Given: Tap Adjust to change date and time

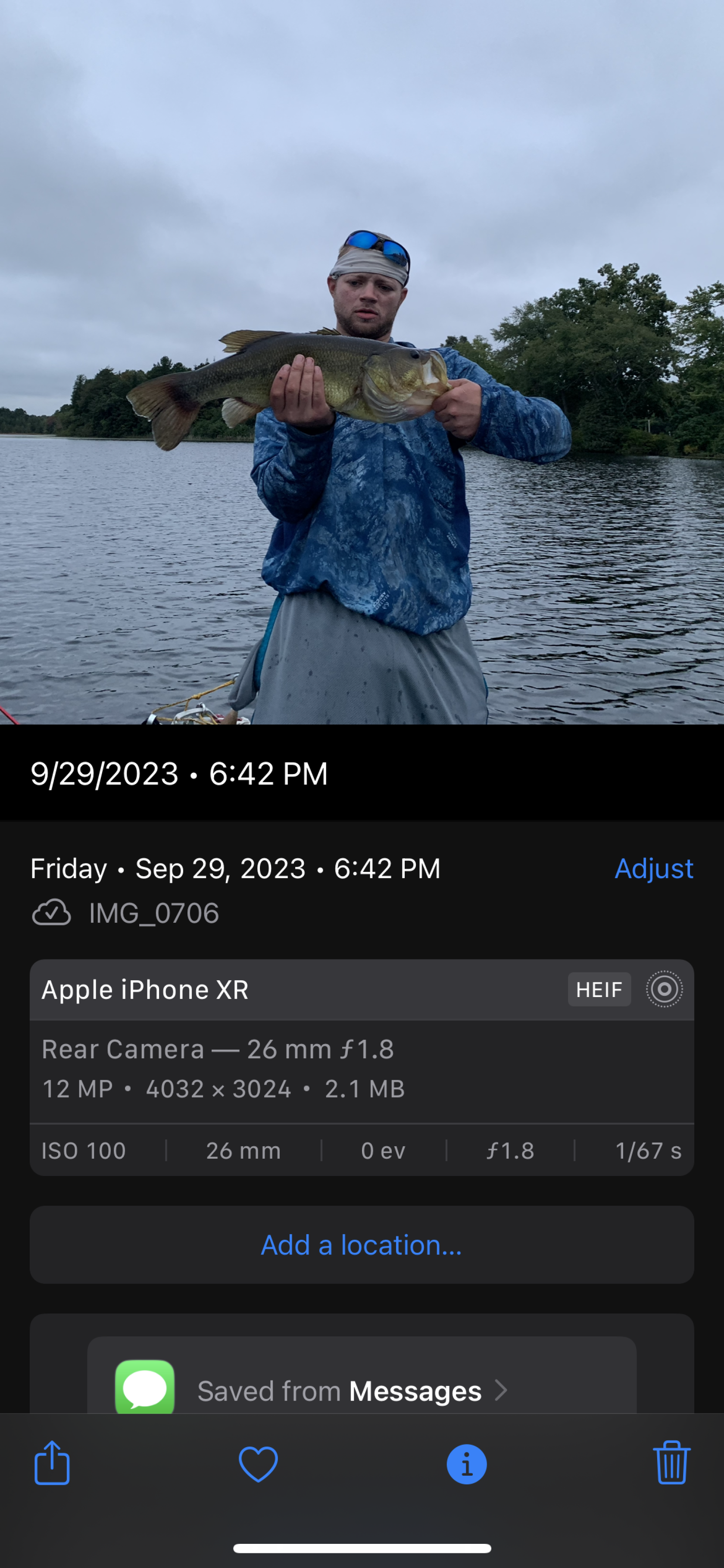Looking at the screenshot, I should click(654, 869).
